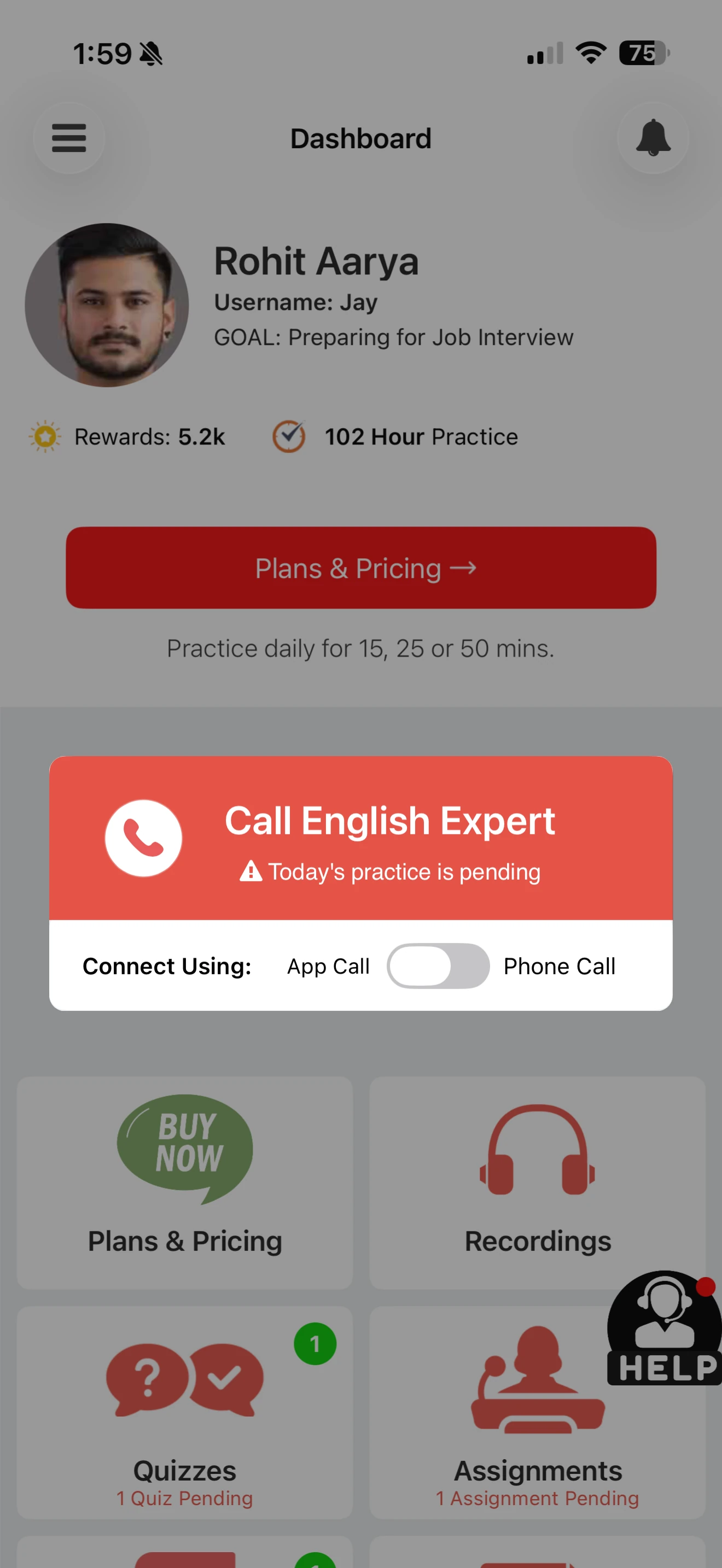Toggle App Call / Phone Call switch
Screen dimensions: 722x1568
[x=438, y=966]
